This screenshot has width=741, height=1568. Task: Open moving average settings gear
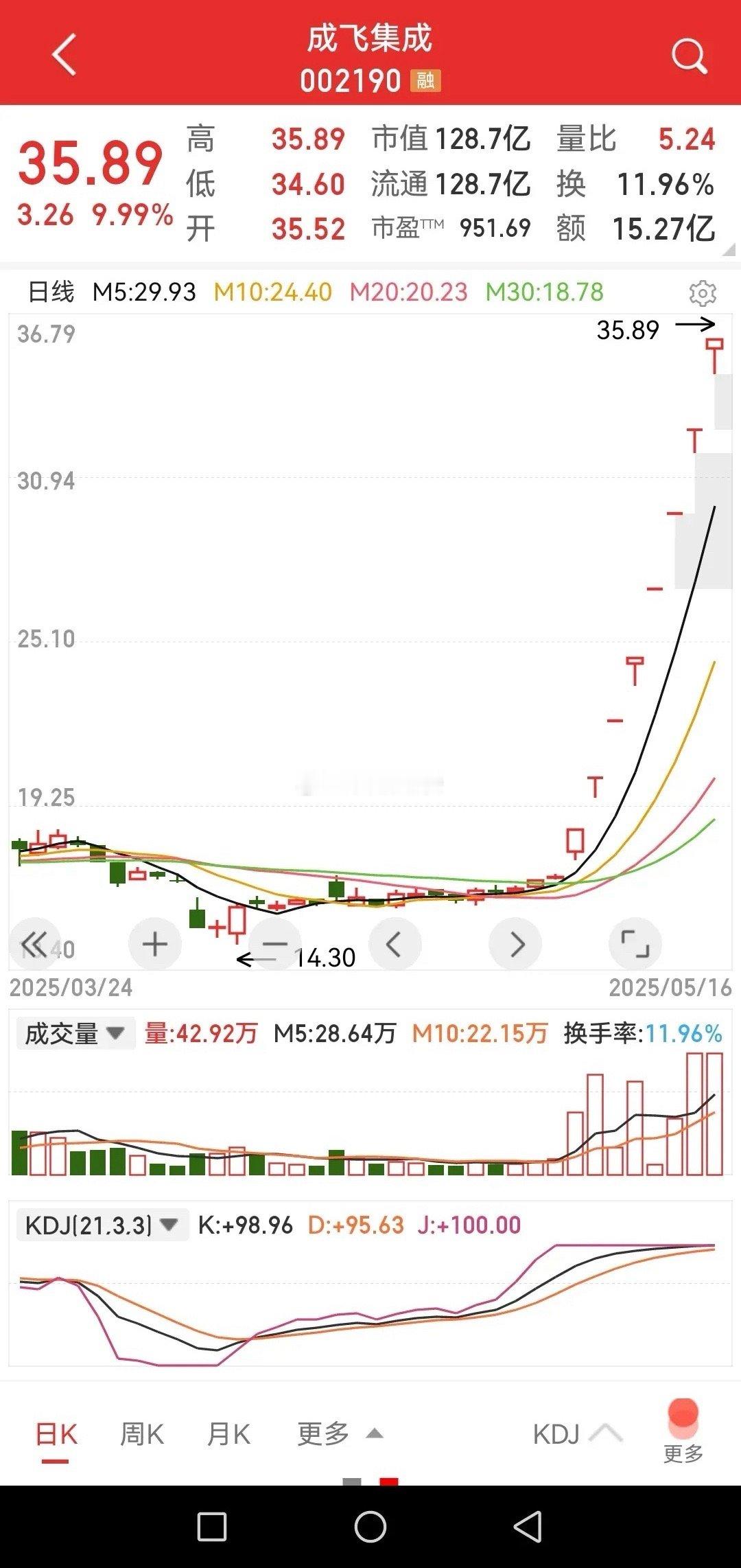tap(702, 293)
